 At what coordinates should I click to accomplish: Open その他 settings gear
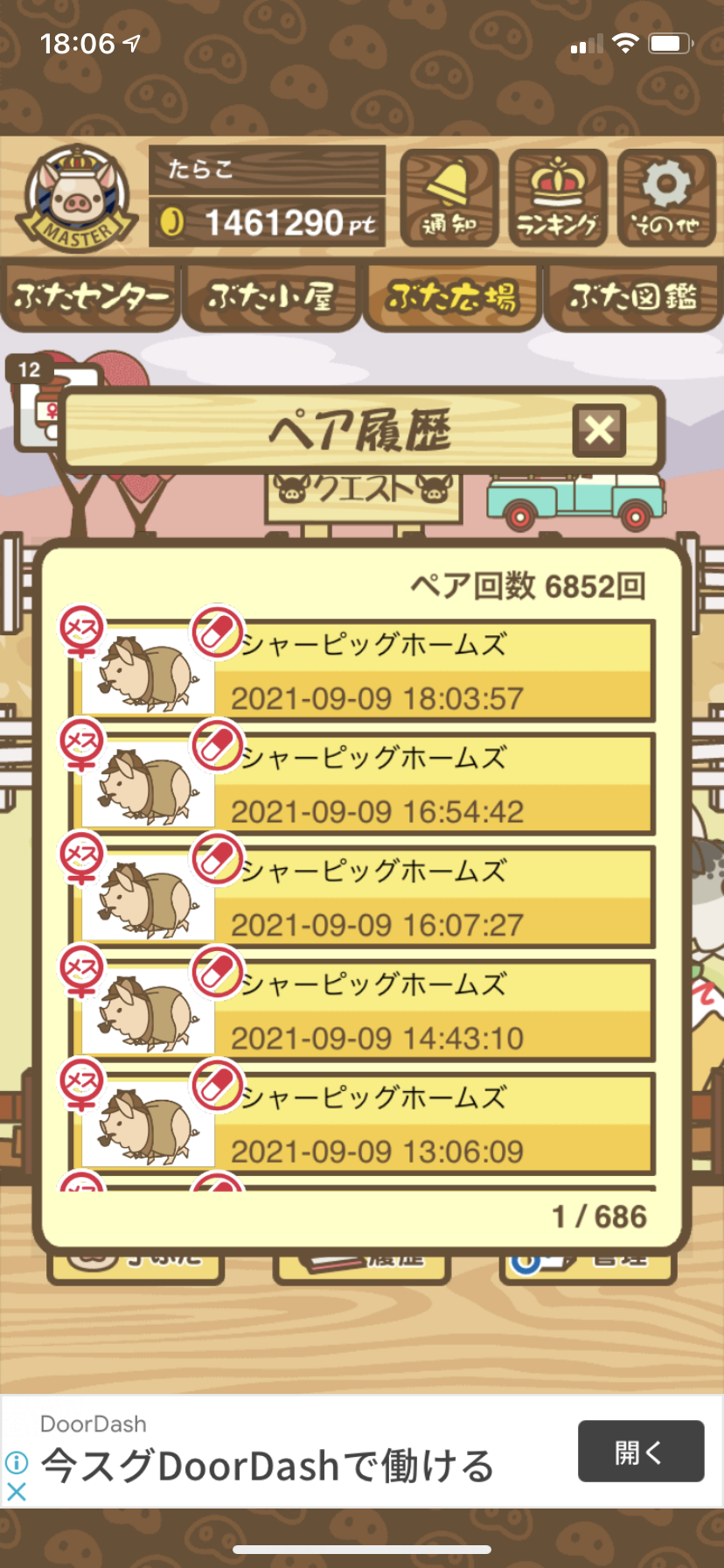(x=666, y=199)
